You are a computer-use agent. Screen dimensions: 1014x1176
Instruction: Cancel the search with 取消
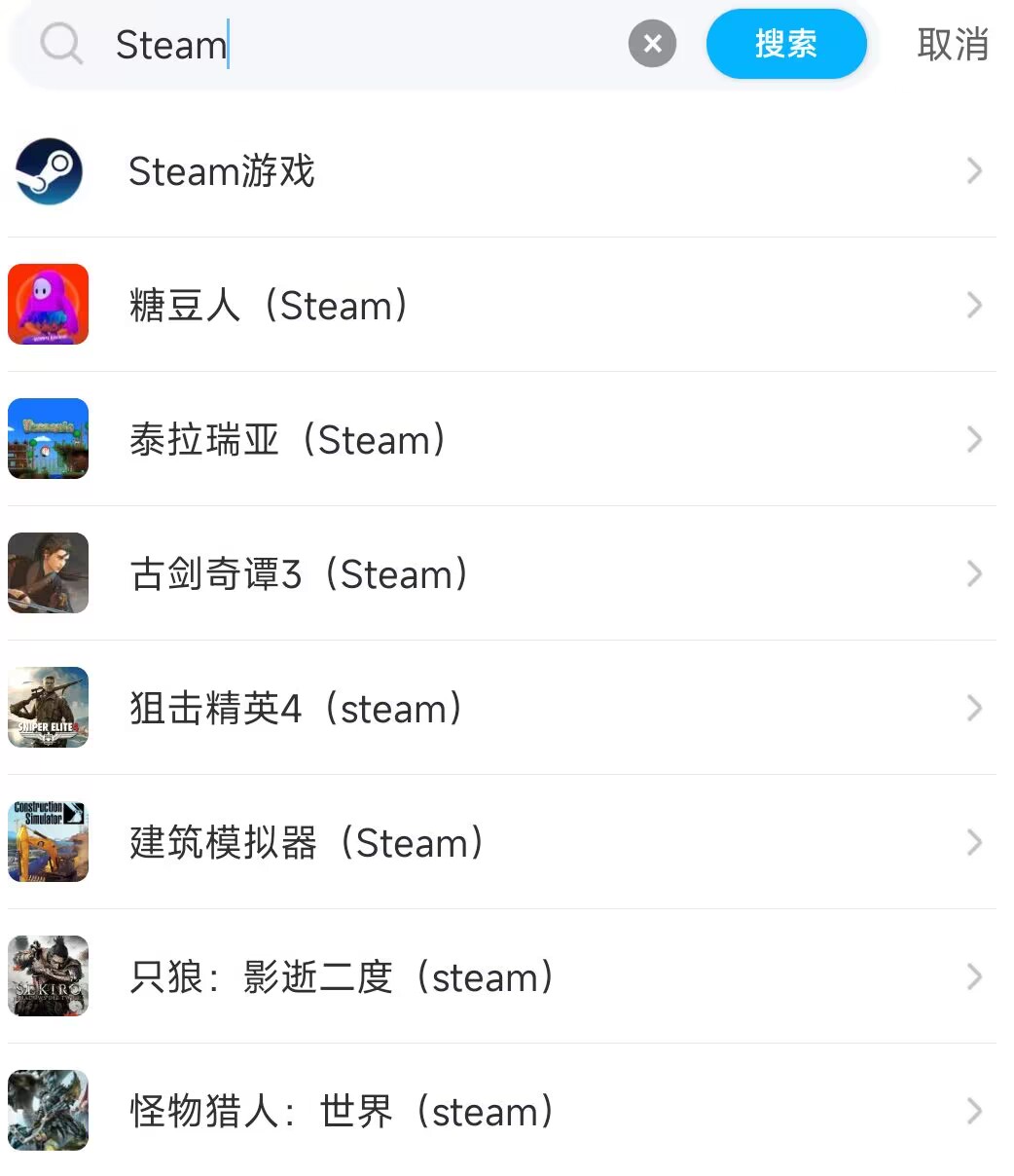pos(952,45)
